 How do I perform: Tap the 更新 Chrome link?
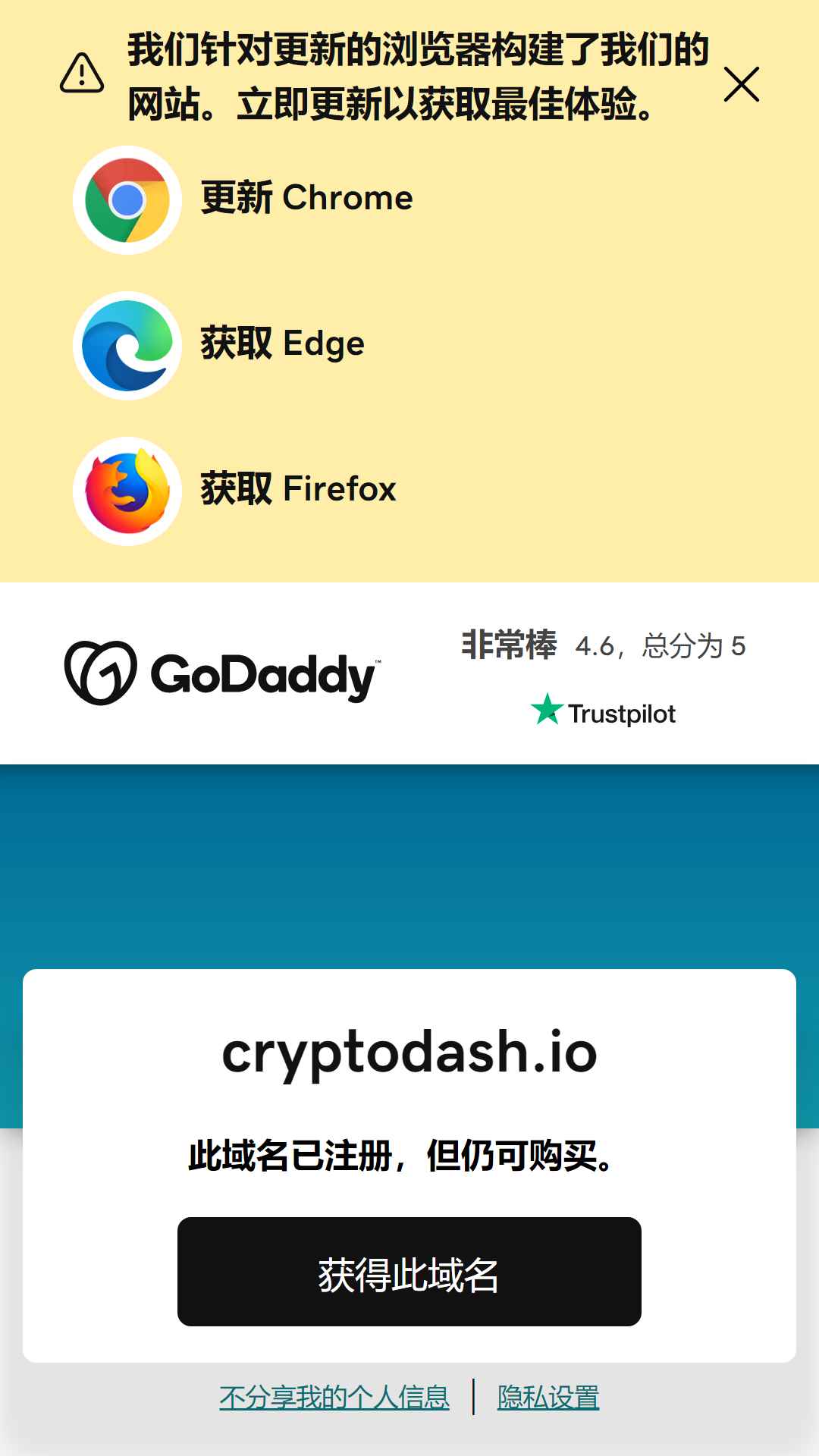(243, 199)
